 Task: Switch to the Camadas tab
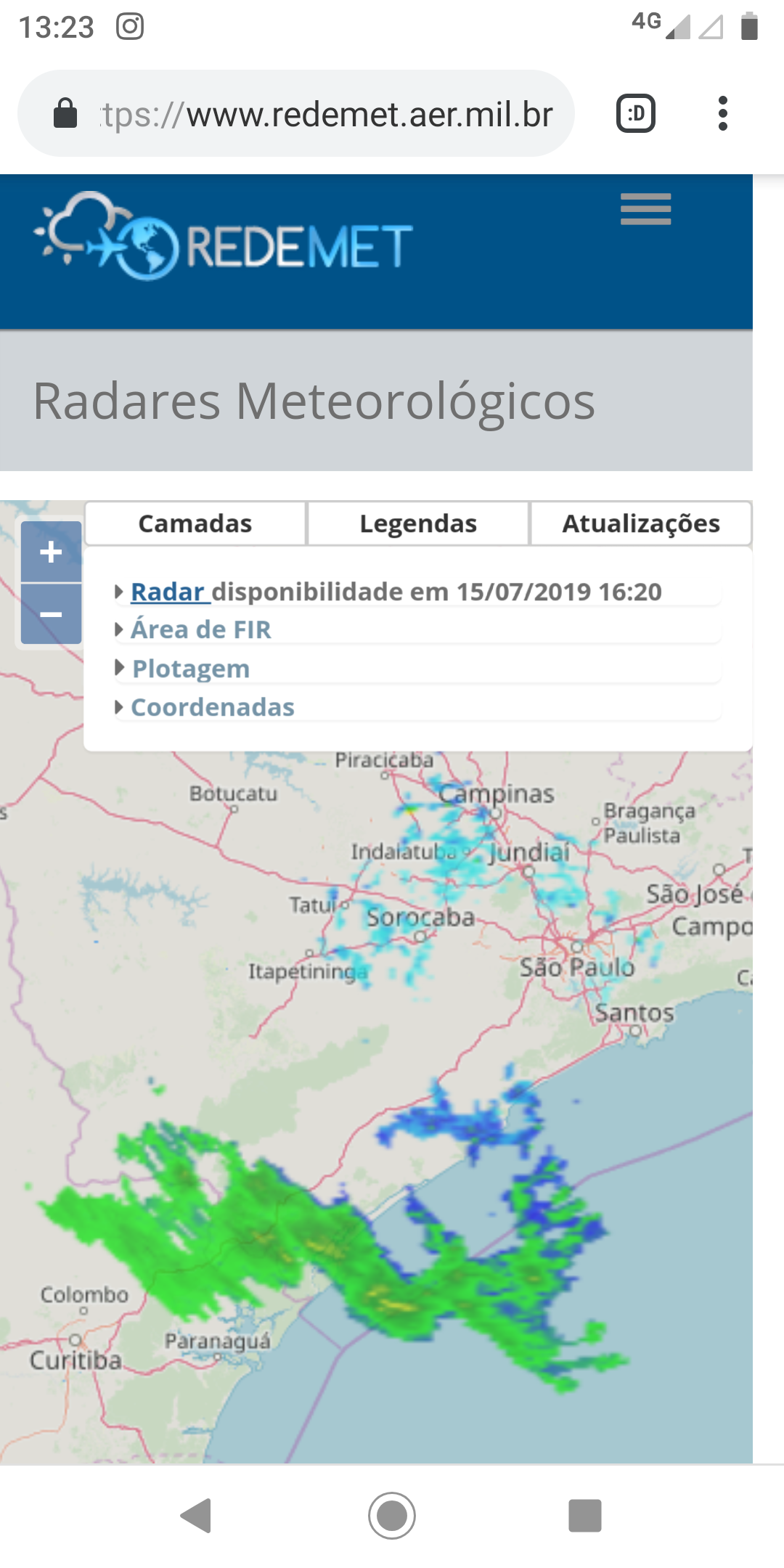[195, 523]
